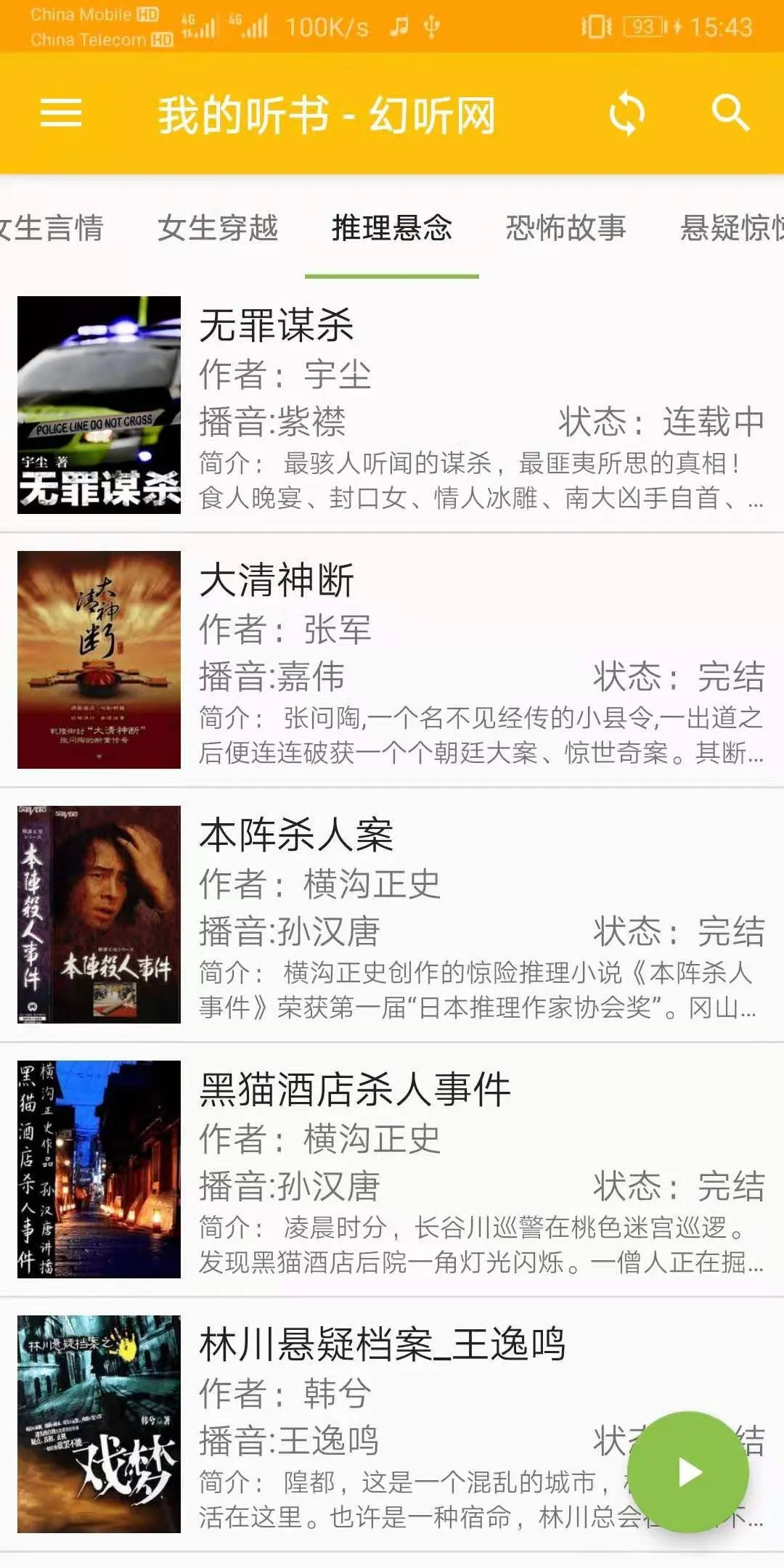
Task: Open the search magnifier
Action: point(729,113)
